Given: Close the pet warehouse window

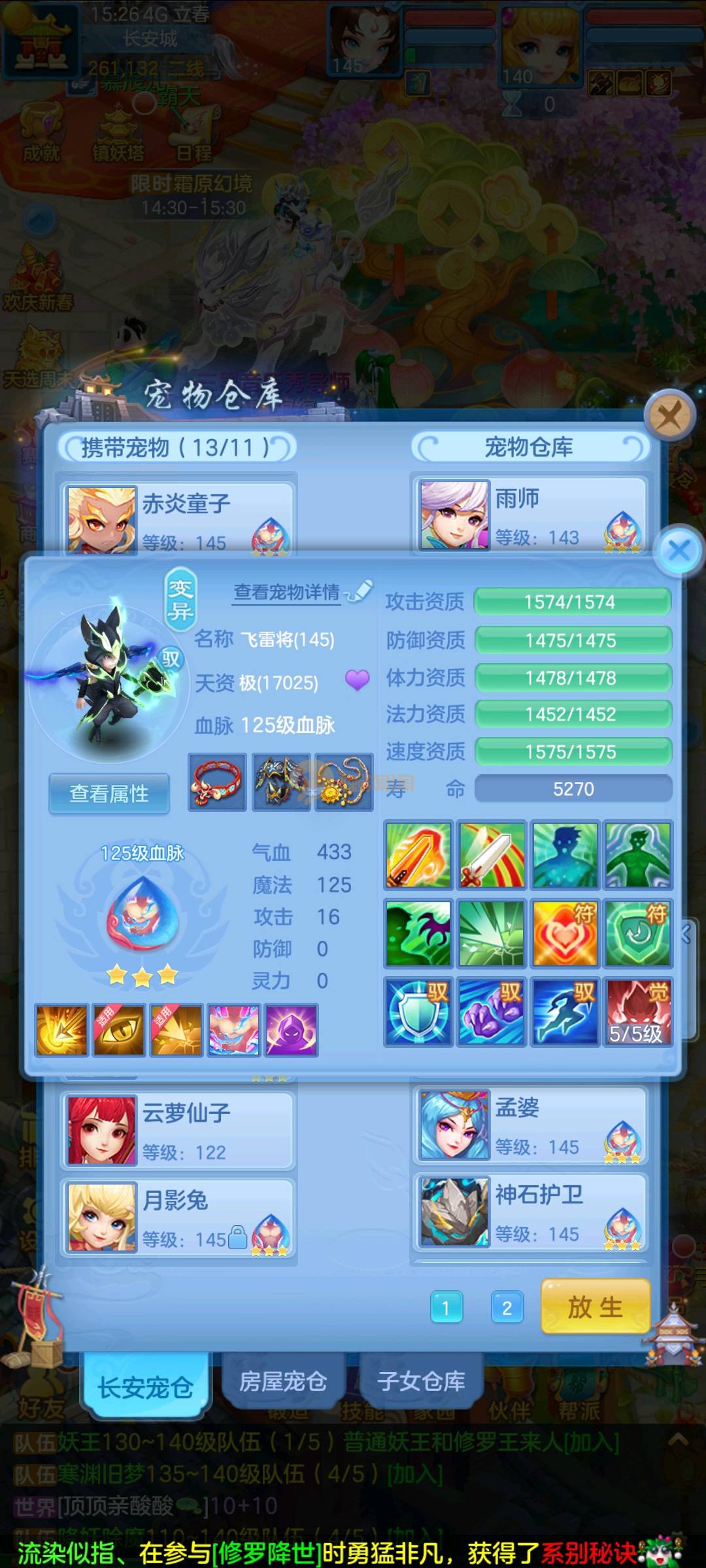Looking at the screenshot, I should [669, 414].
